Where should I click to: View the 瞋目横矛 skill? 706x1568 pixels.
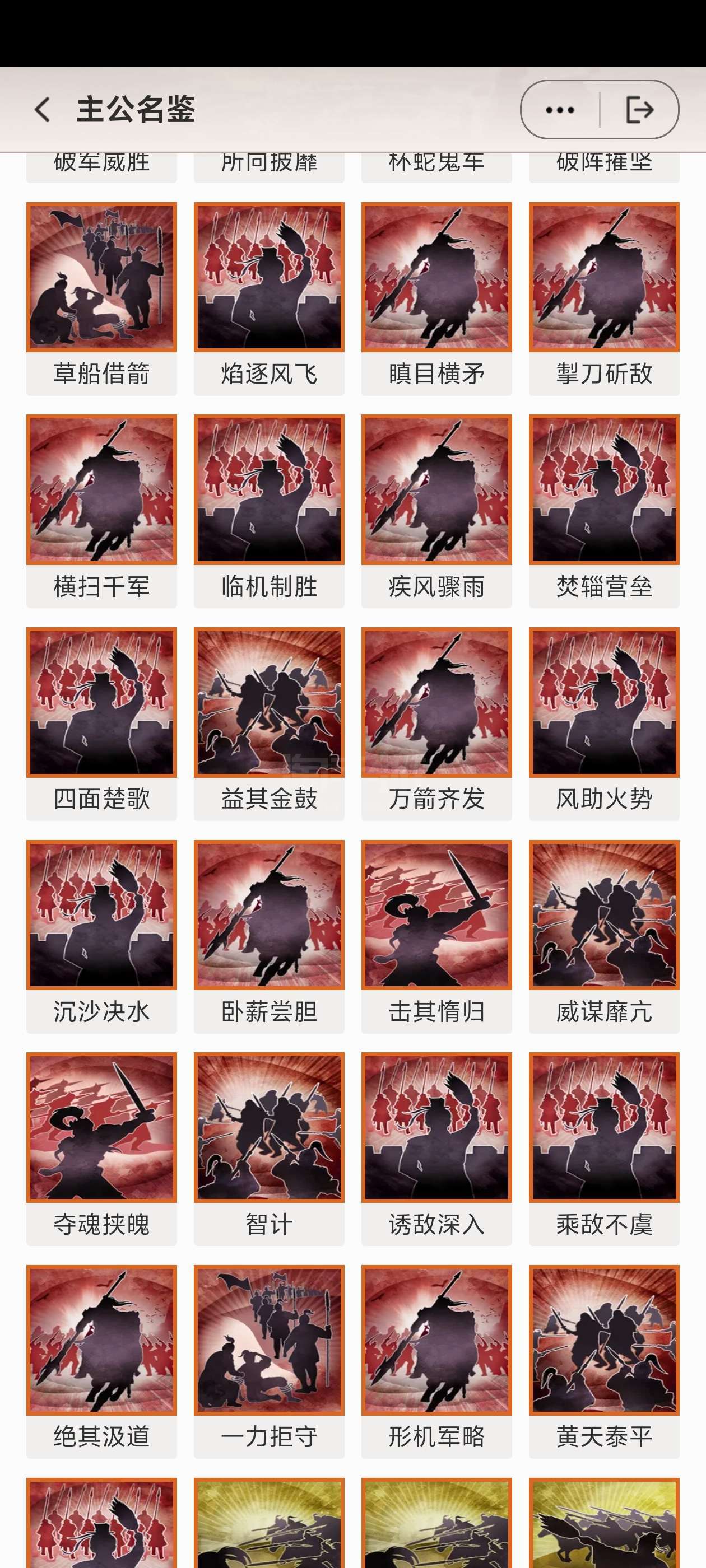(x=436, y=299)
